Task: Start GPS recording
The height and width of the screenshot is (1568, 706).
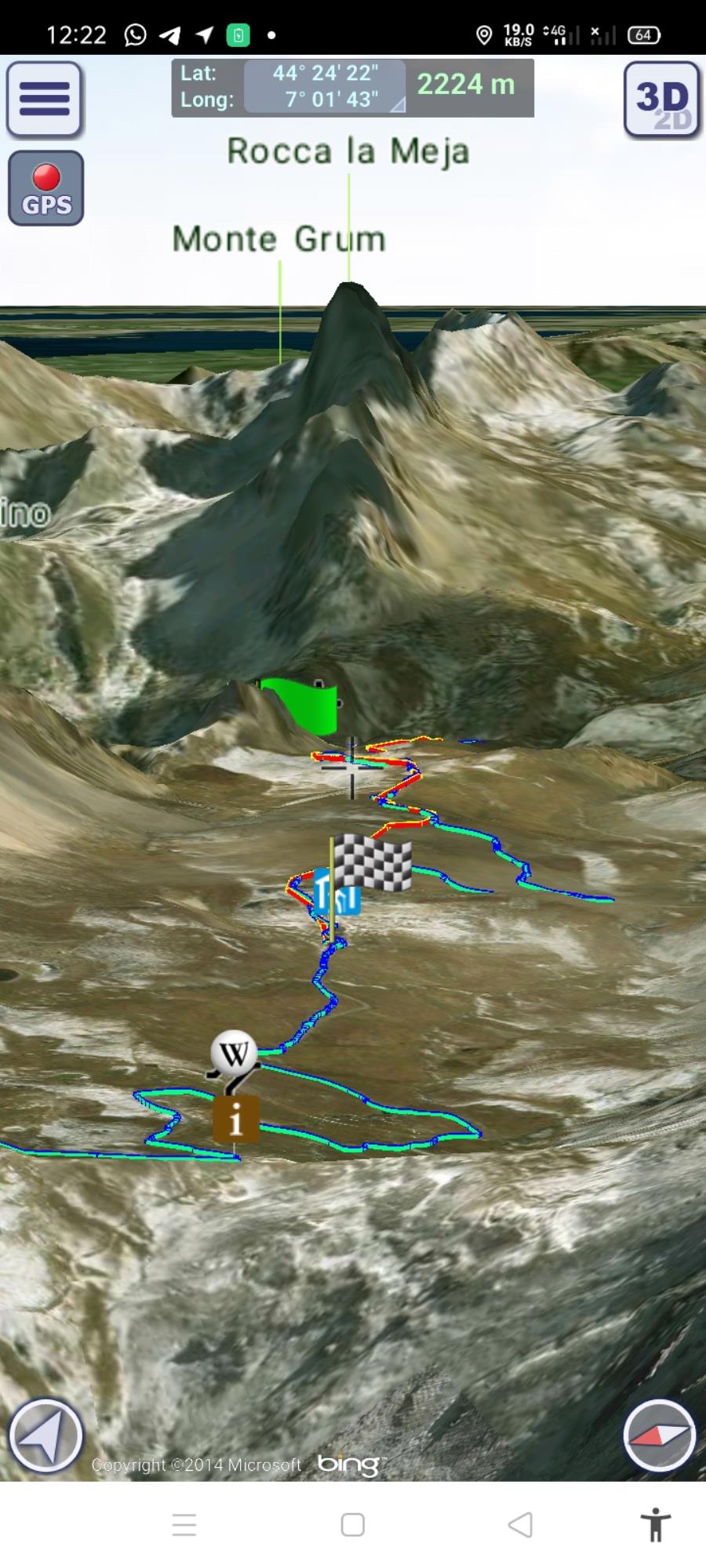Action: [46, 188]
